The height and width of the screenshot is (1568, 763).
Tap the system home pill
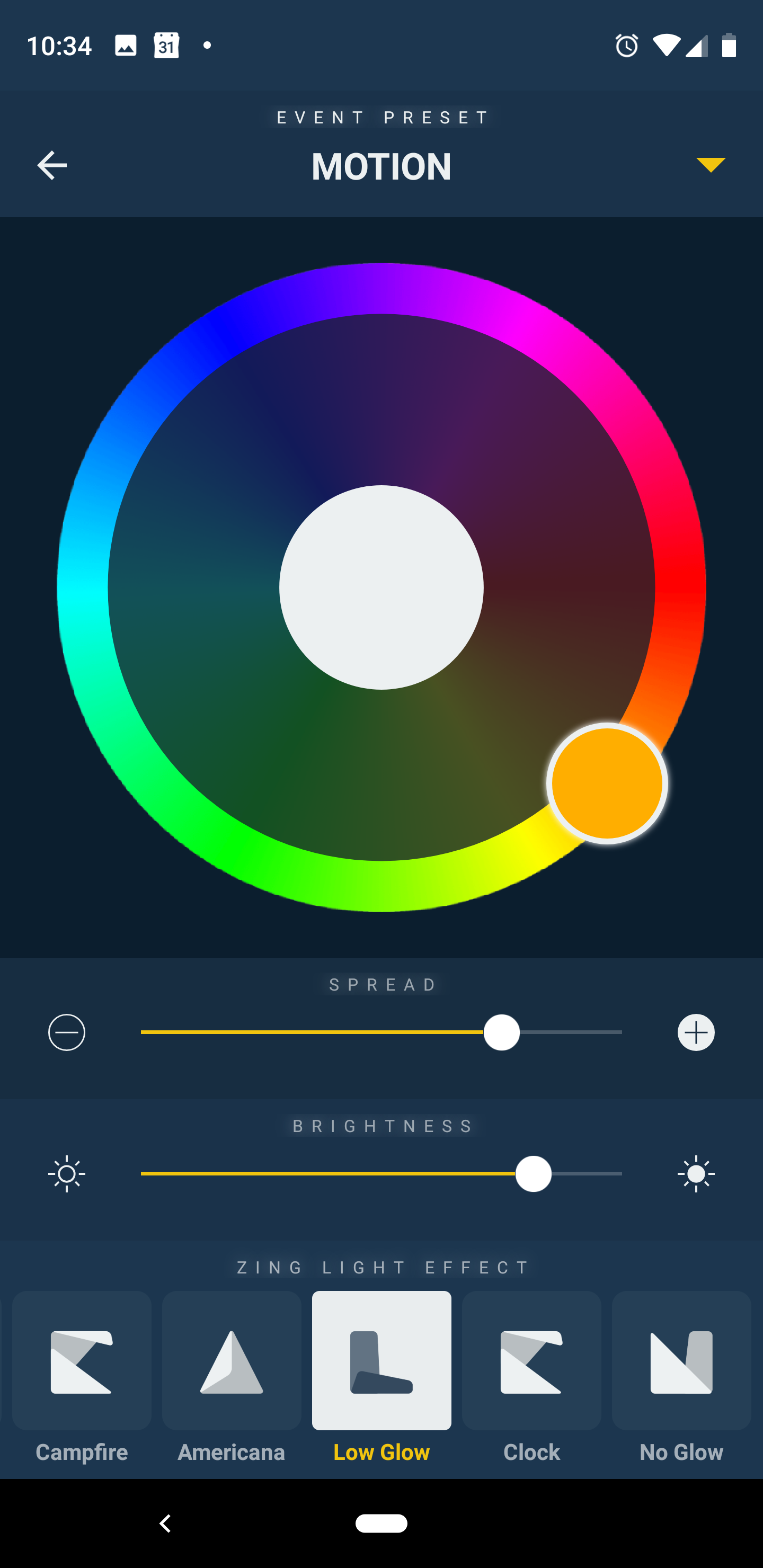click(382, 1523)
